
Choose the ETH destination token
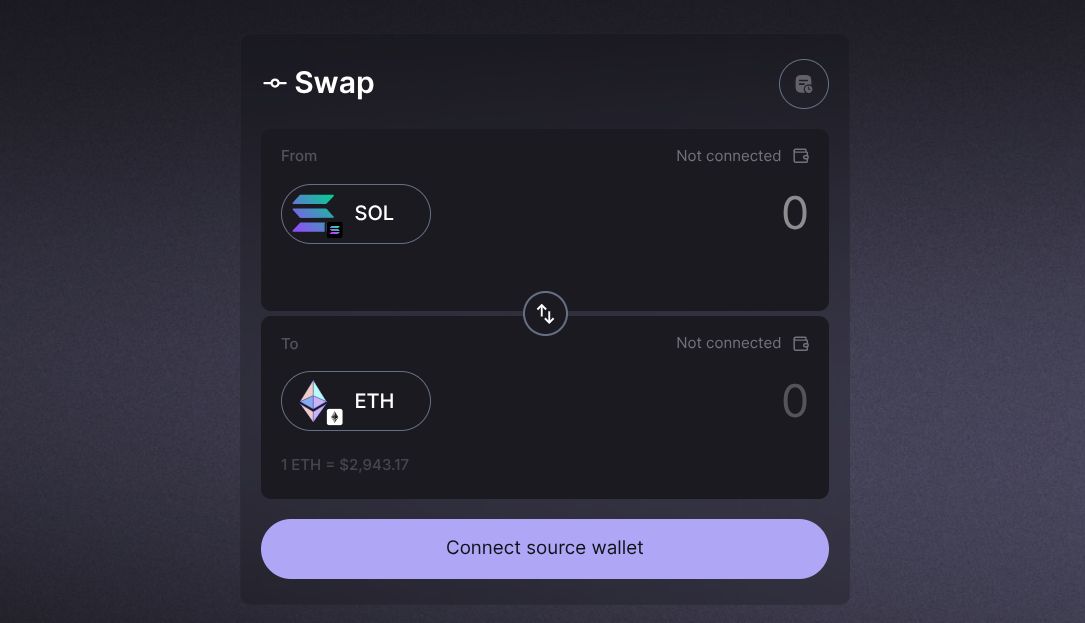(356, 401)
